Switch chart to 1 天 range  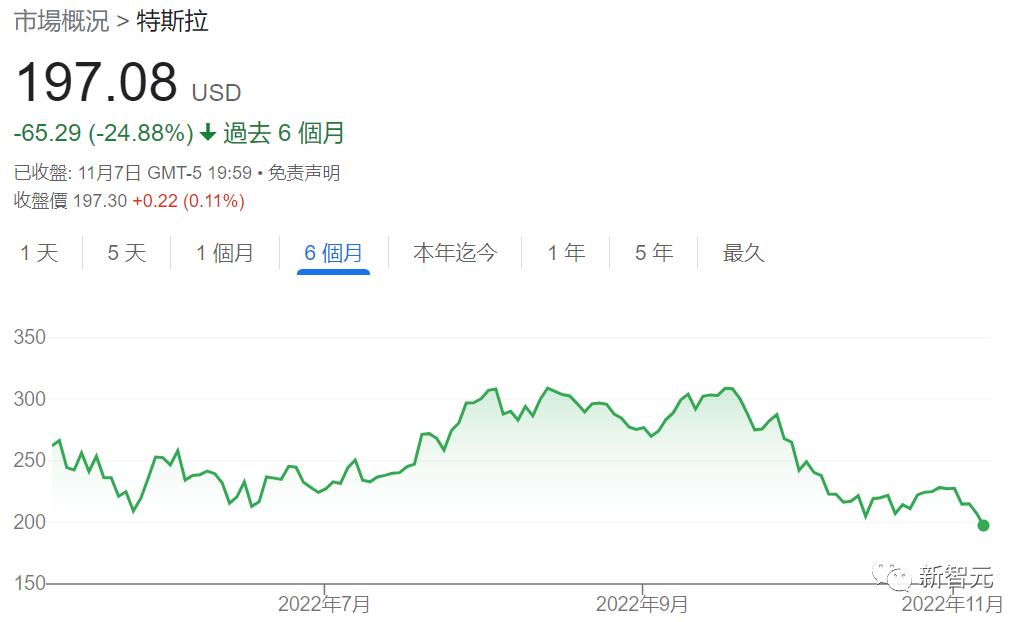point(39,253)
